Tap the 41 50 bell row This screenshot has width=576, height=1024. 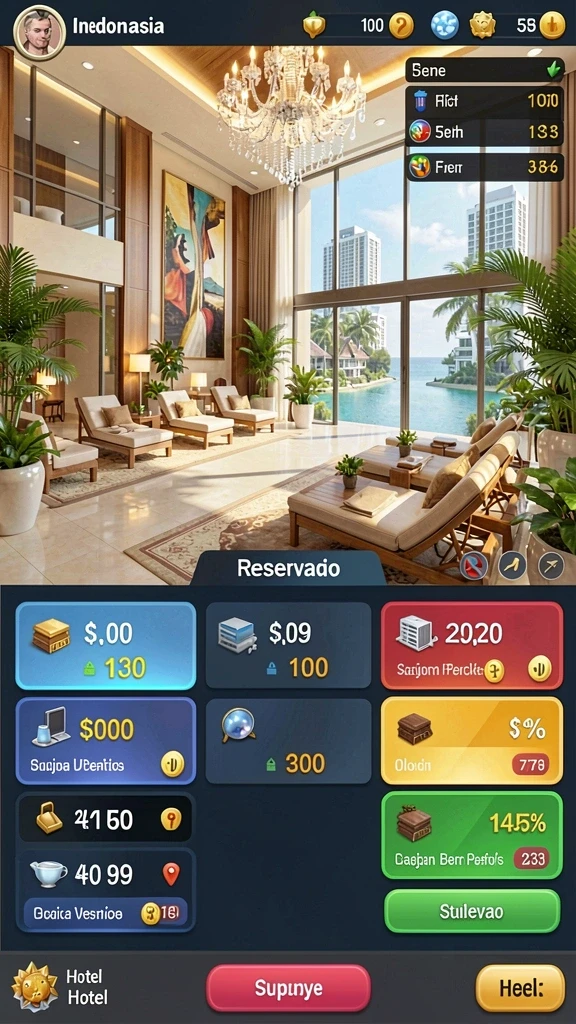[105, 818]
